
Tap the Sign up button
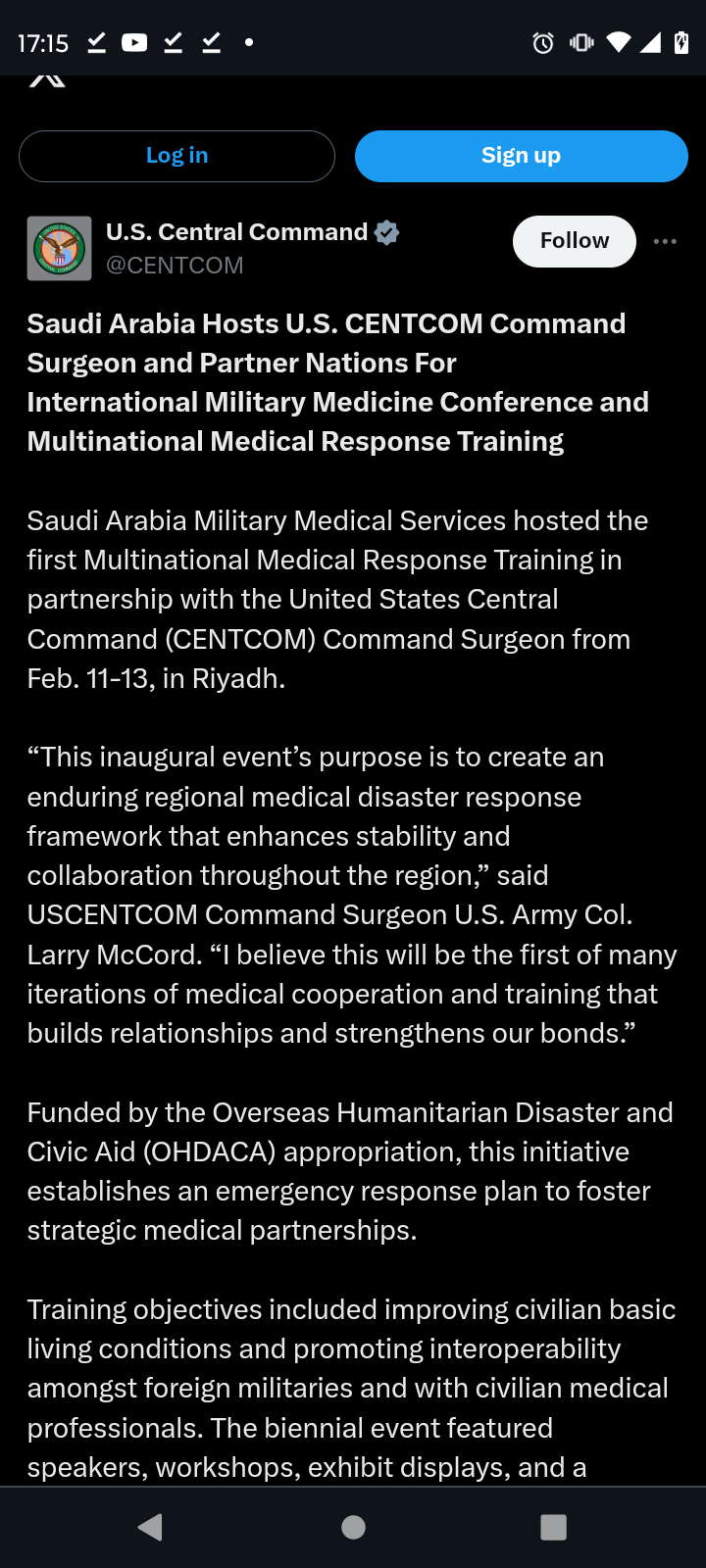click(521, 156)
